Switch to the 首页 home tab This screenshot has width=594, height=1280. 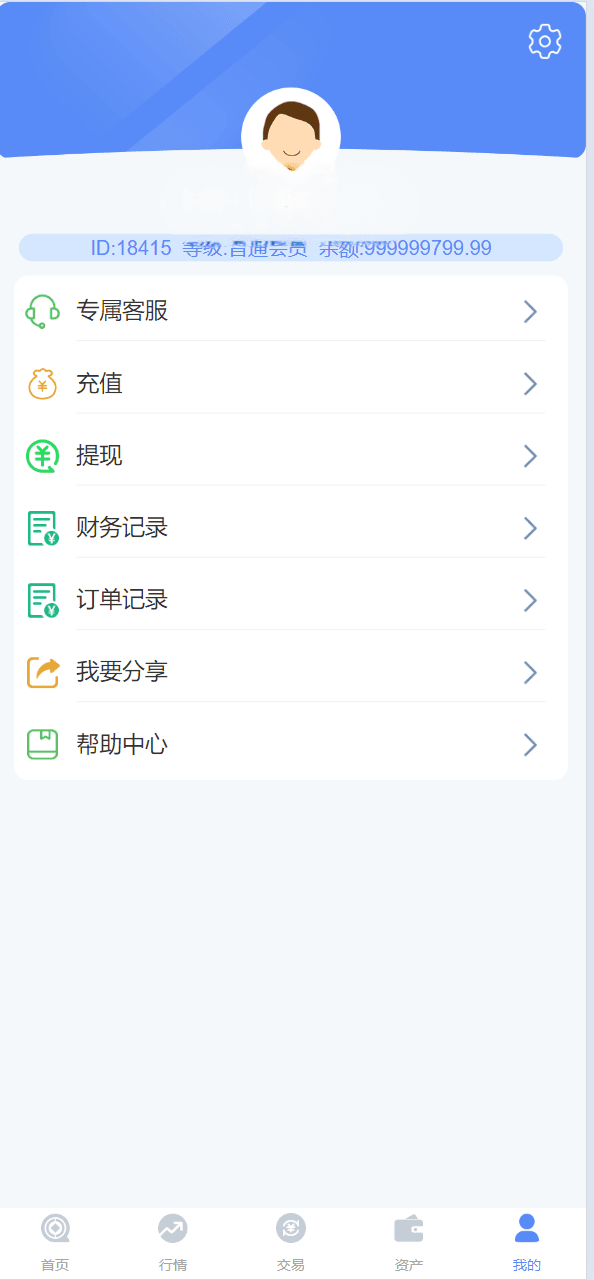click(55, 1242)
